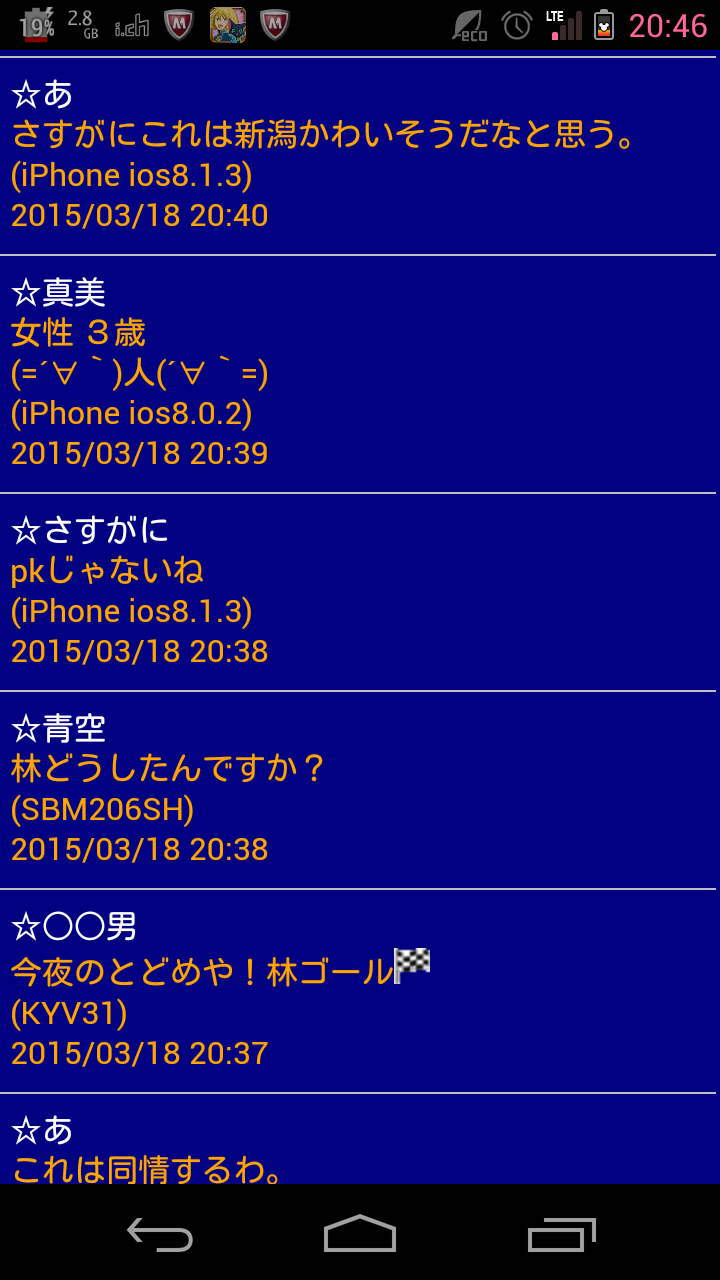The width and height of the screenshot is (720, 1280).
Task: Open the recent apps overview
Action: (x=561, y=1234)
